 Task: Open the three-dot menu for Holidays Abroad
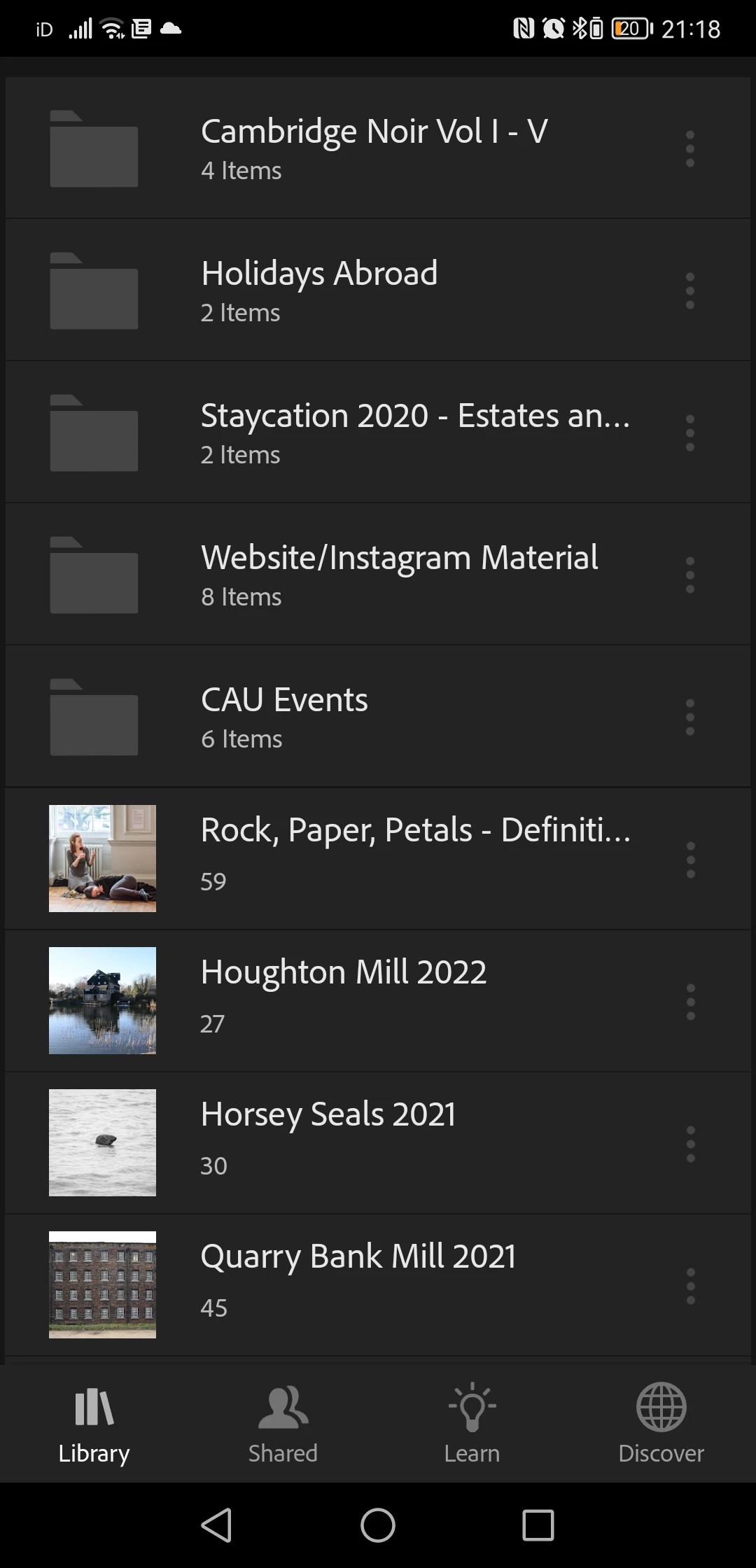pos(689,291)
